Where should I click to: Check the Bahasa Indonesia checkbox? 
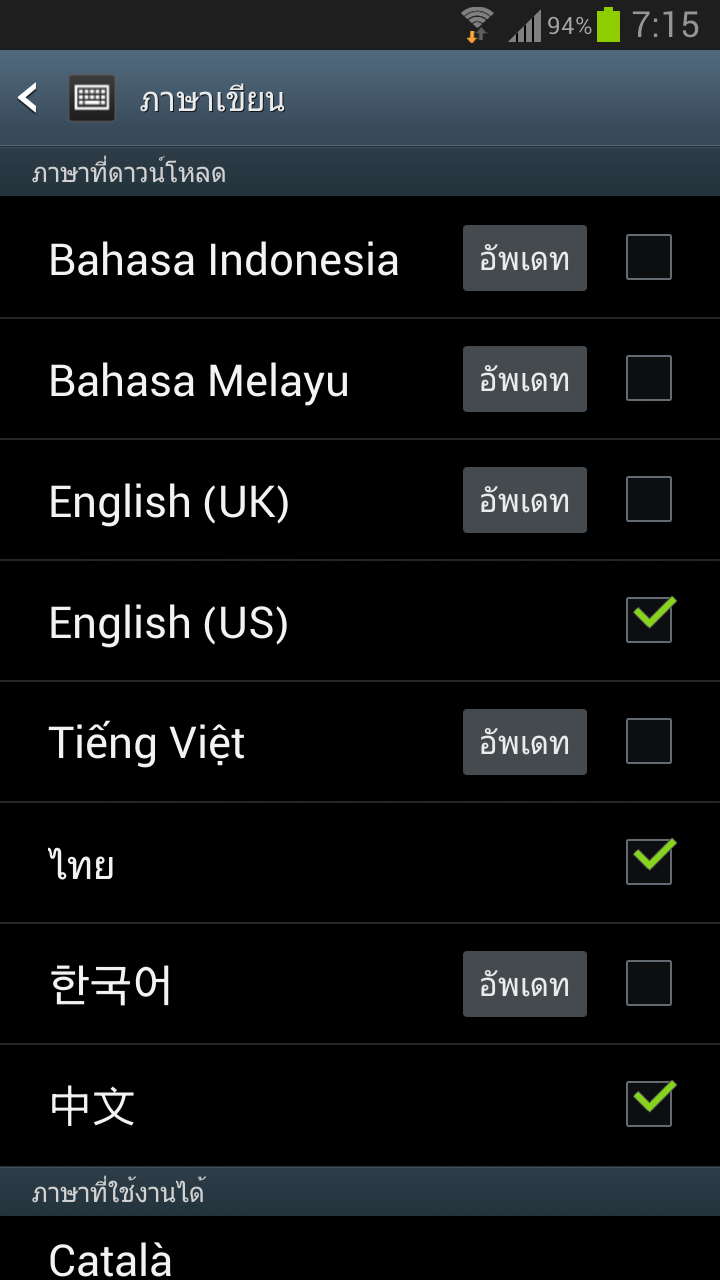(x=649, y=257)
